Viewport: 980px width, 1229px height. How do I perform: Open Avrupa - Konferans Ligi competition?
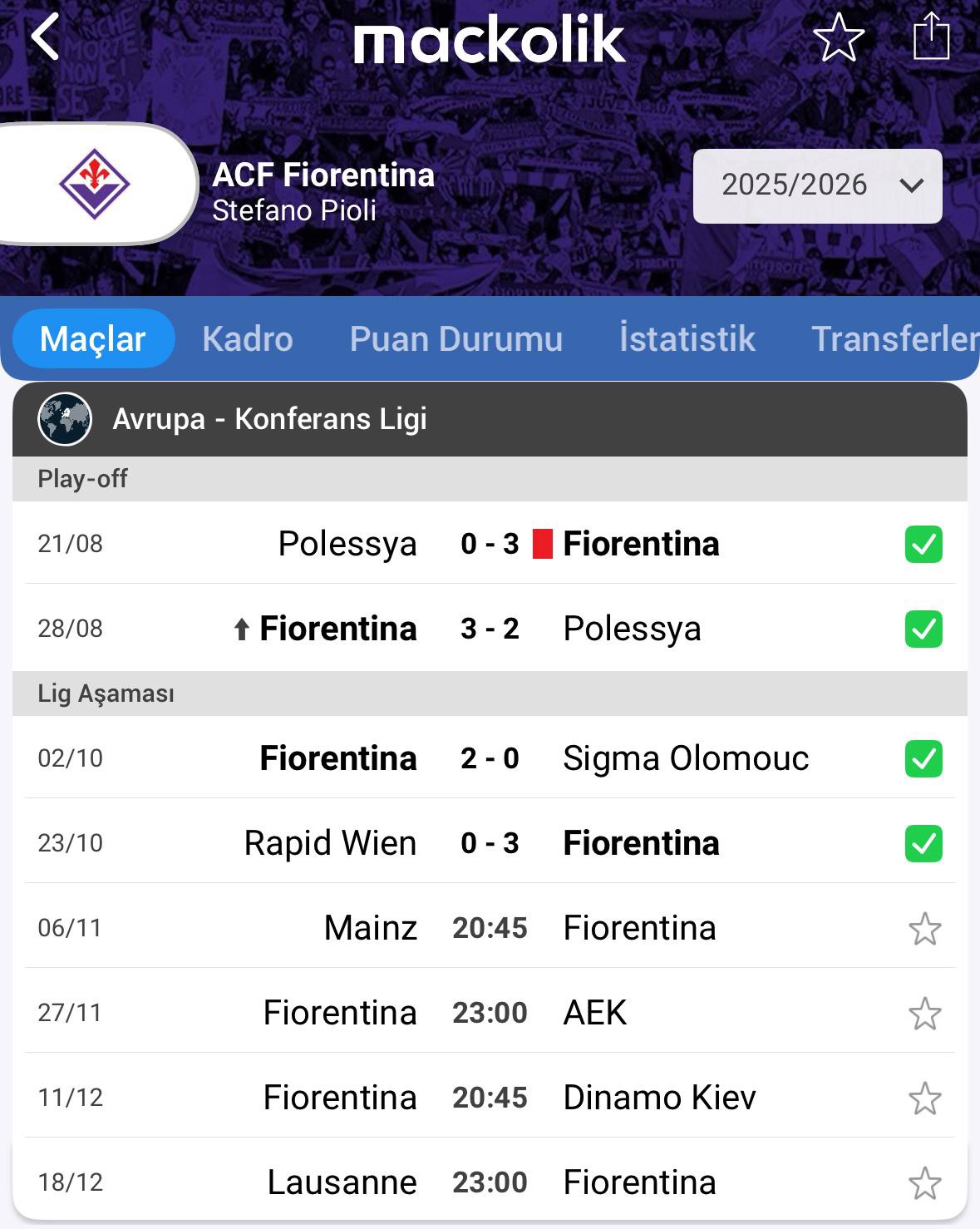click(269, 419)
